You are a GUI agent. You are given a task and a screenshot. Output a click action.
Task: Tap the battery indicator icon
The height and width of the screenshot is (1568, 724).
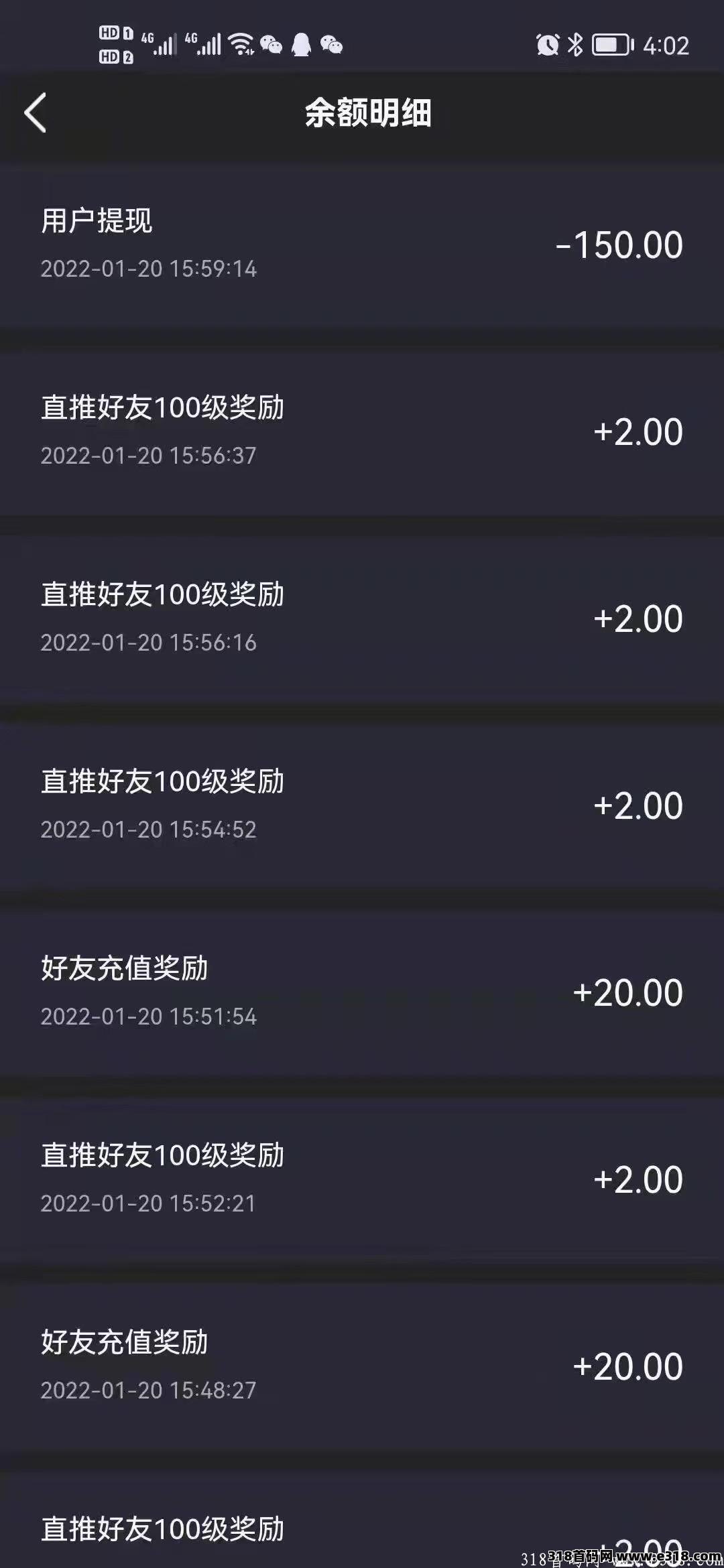tap(611, 44)
